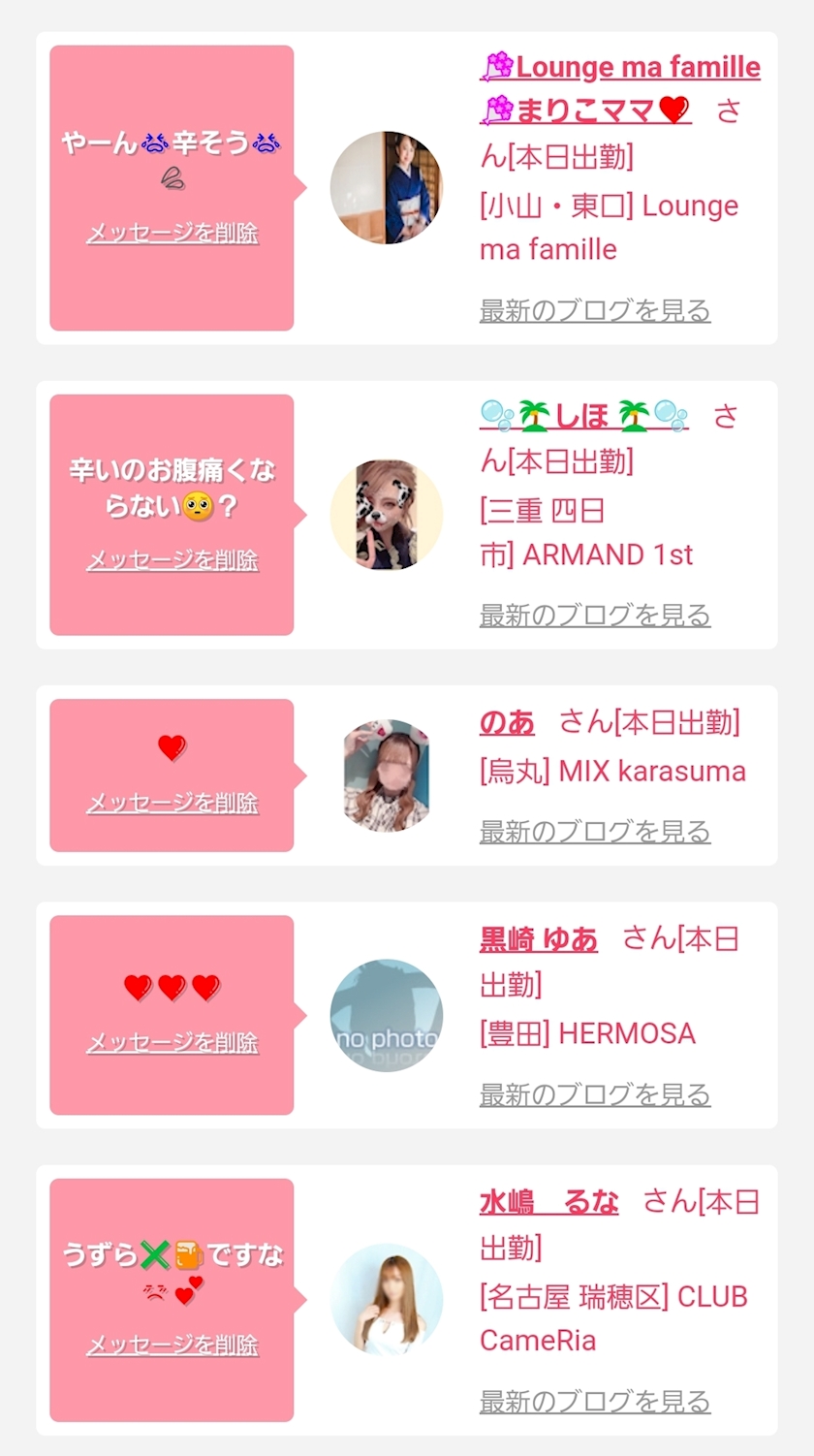View latest blog of しほ

pyautogui.click(x=595, y=616)
